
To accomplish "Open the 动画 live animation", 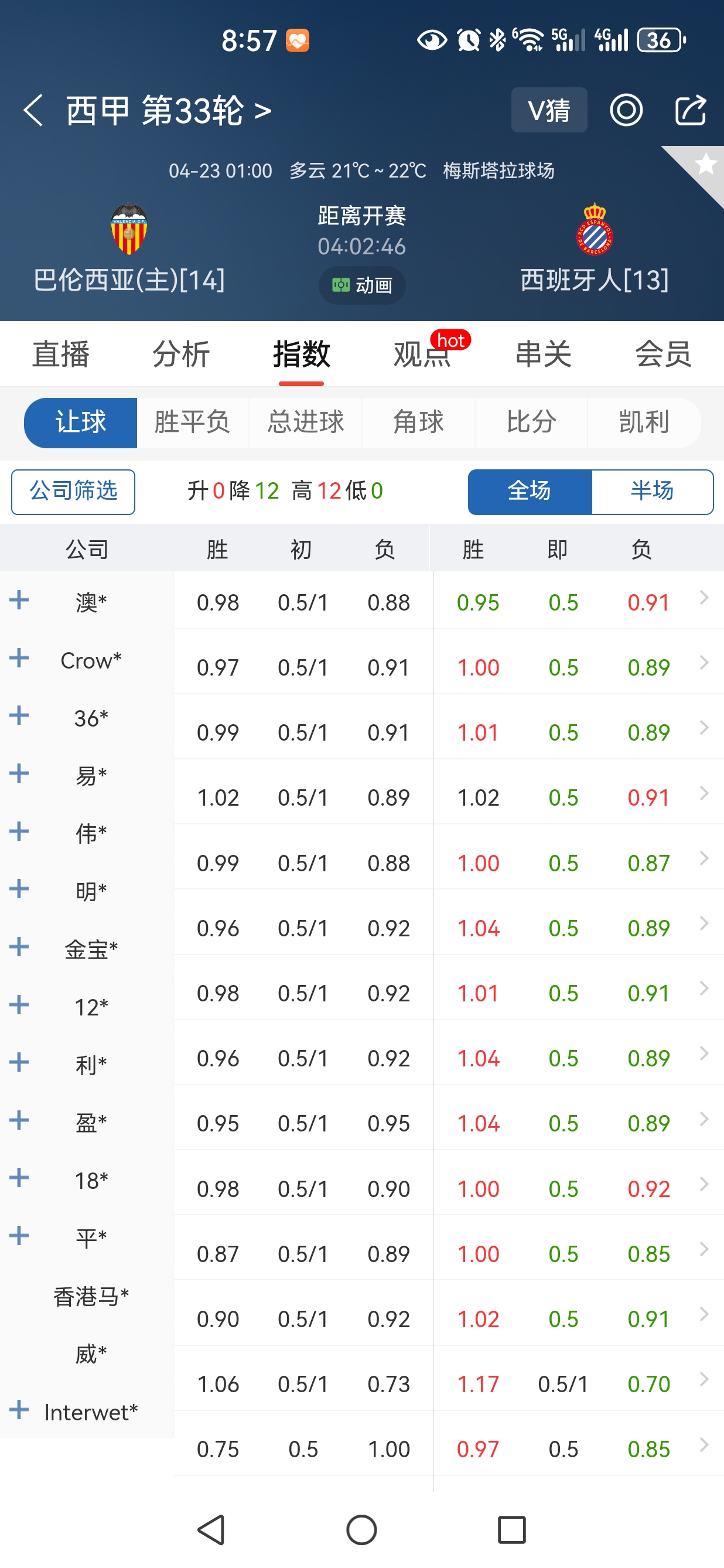I will point(362,285).
